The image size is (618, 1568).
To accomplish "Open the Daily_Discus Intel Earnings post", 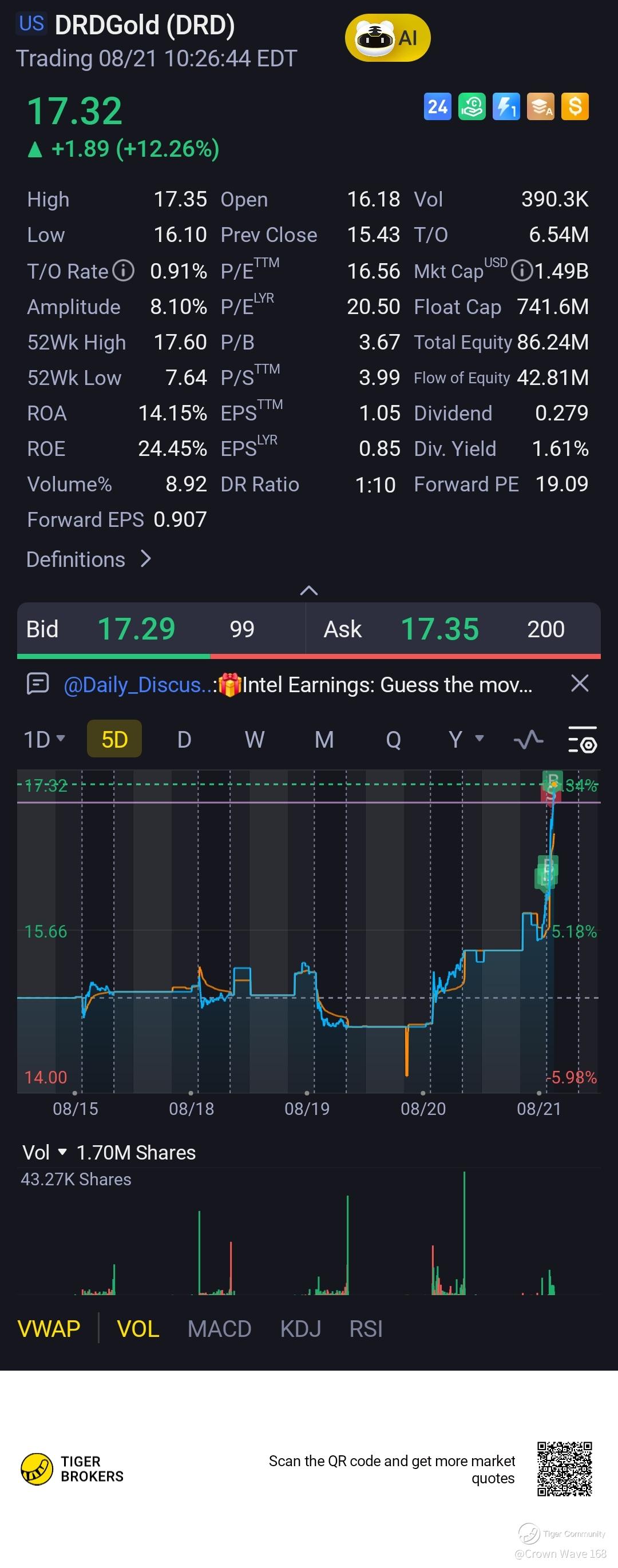I will pyautogui.click(x=298, y=685).
